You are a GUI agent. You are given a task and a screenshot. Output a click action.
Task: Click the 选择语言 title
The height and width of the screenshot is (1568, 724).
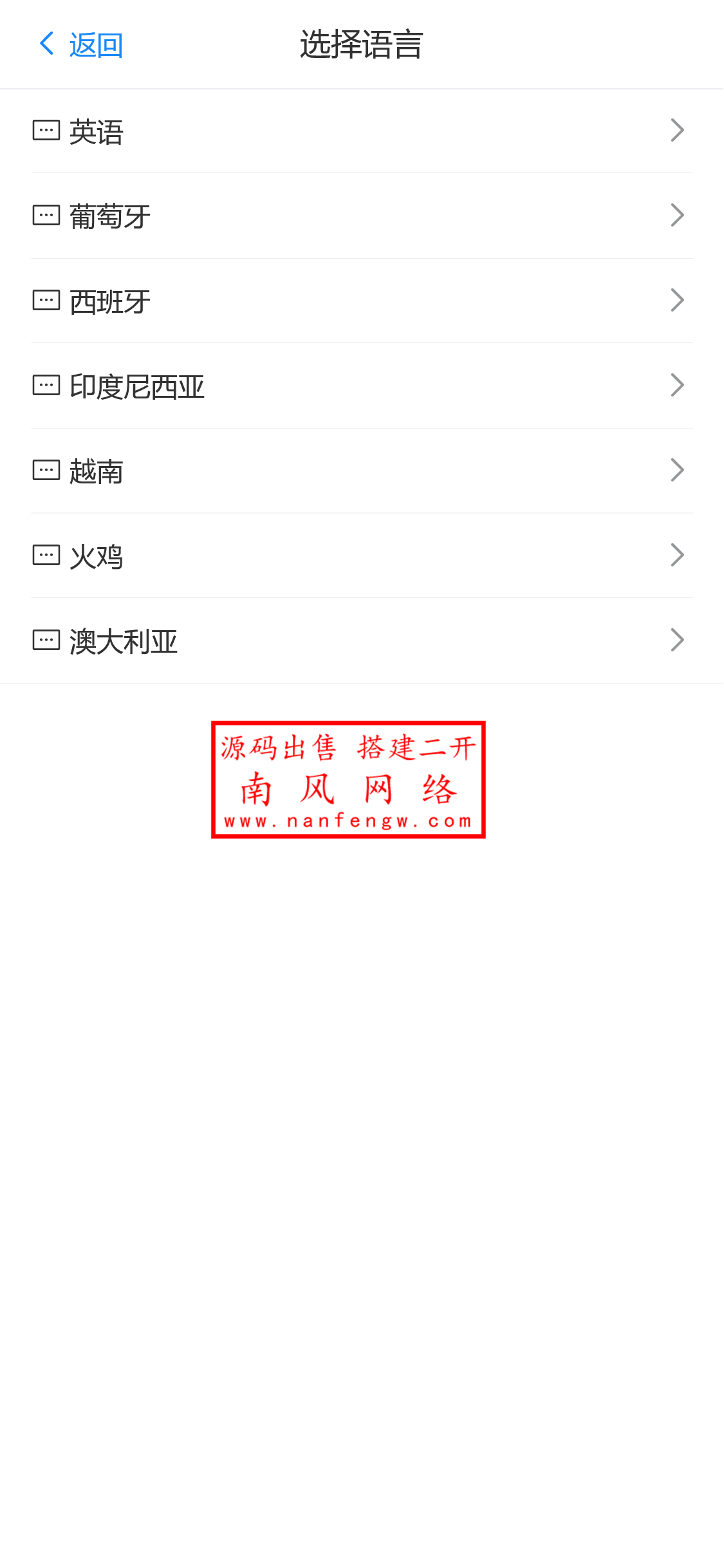click(362, 44)
